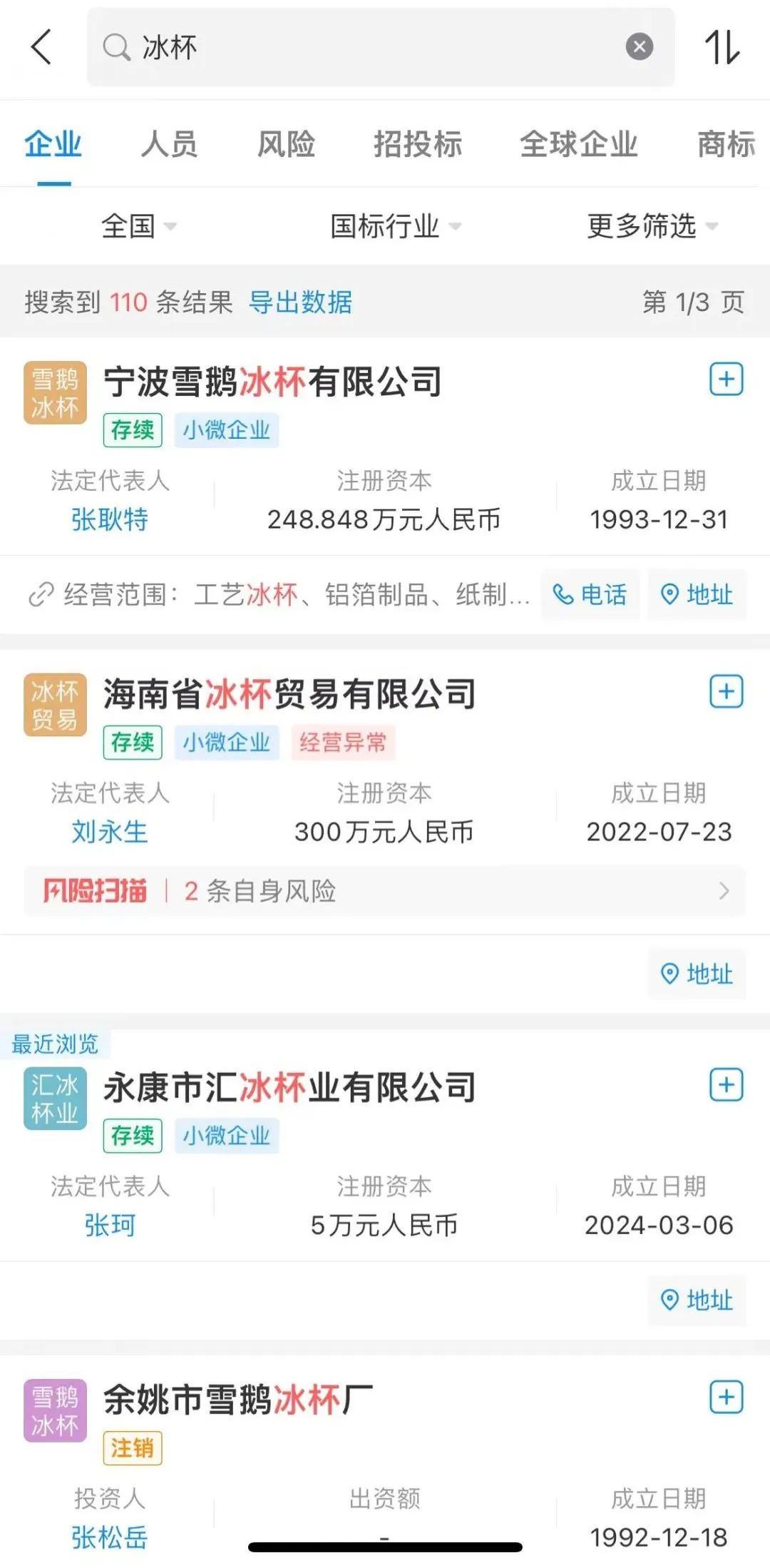770x1568 pixels.
Task: Open 宁波雪鹅冰杯有限公司 company result
Action: click(x=273, y=382)
